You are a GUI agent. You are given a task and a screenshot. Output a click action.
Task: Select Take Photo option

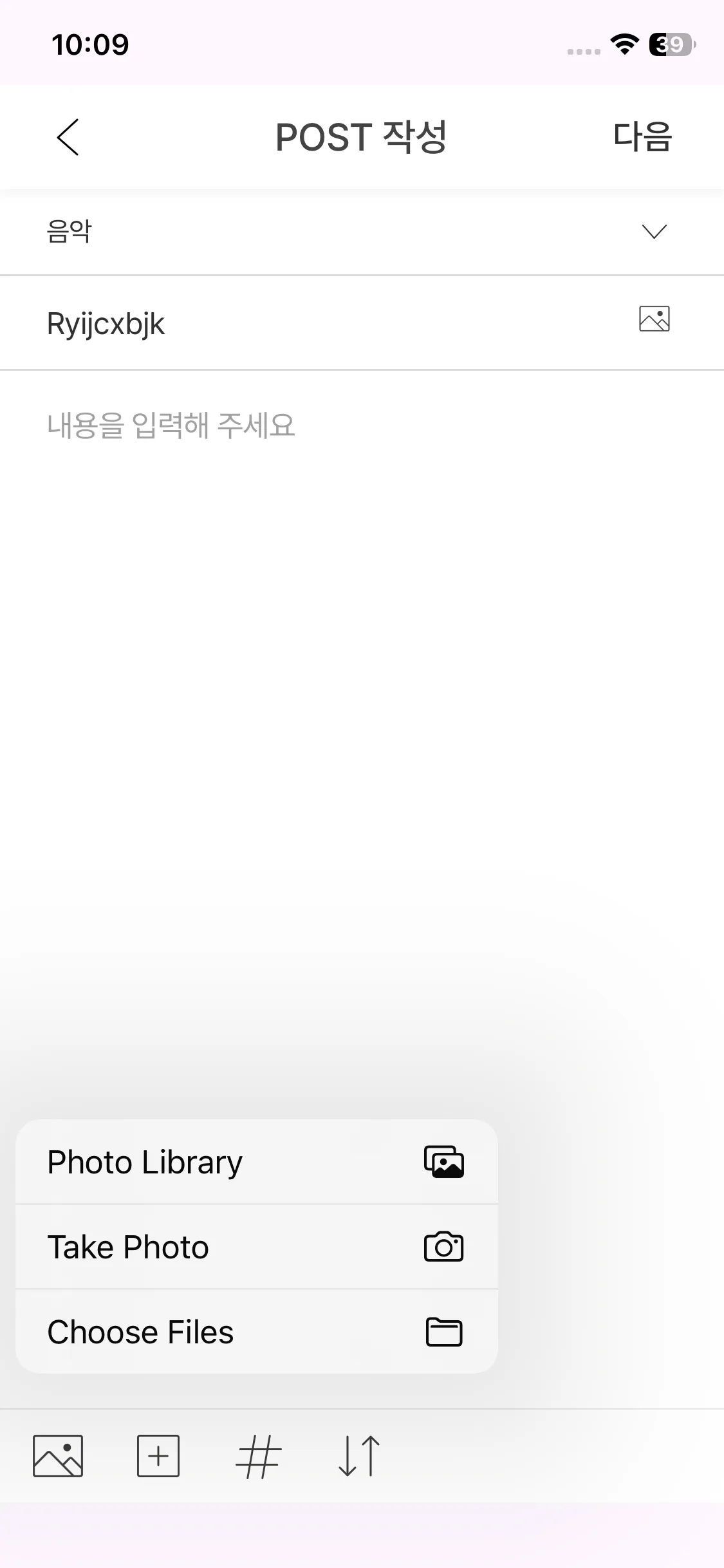click(256, 1247)
